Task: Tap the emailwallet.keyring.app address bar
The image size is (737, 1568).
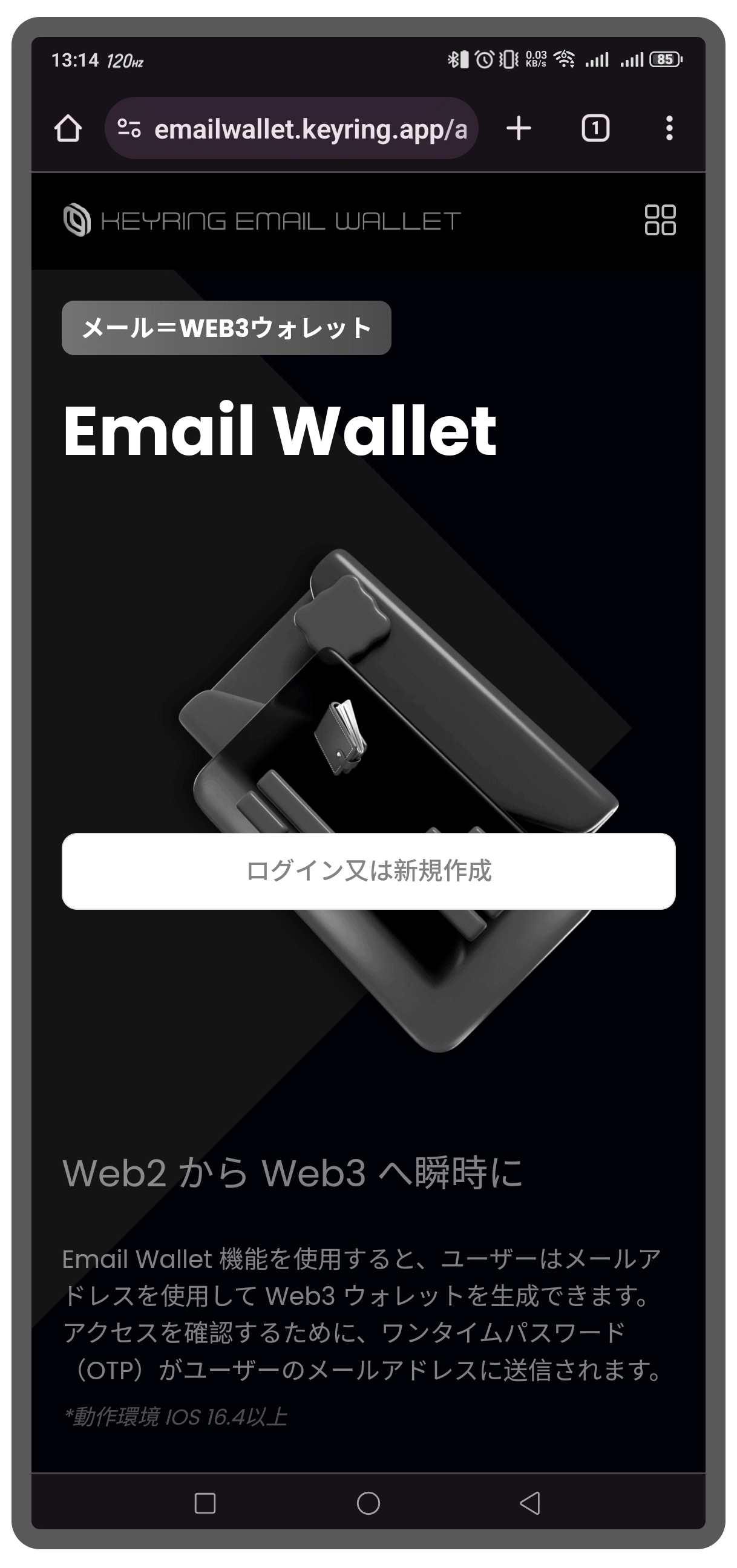Action: [310, 129]
